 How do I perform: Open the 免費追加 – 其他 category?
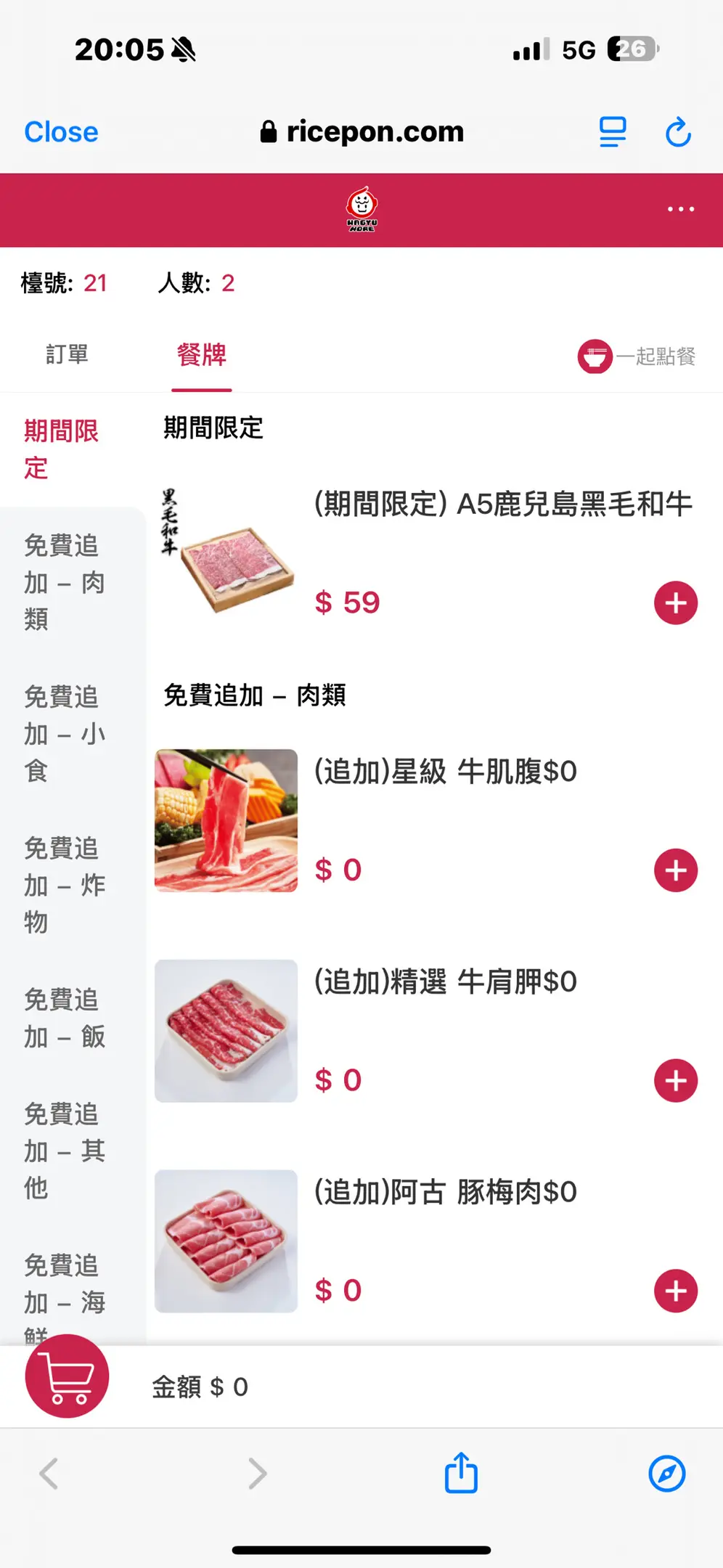[x=65, y=1151]
